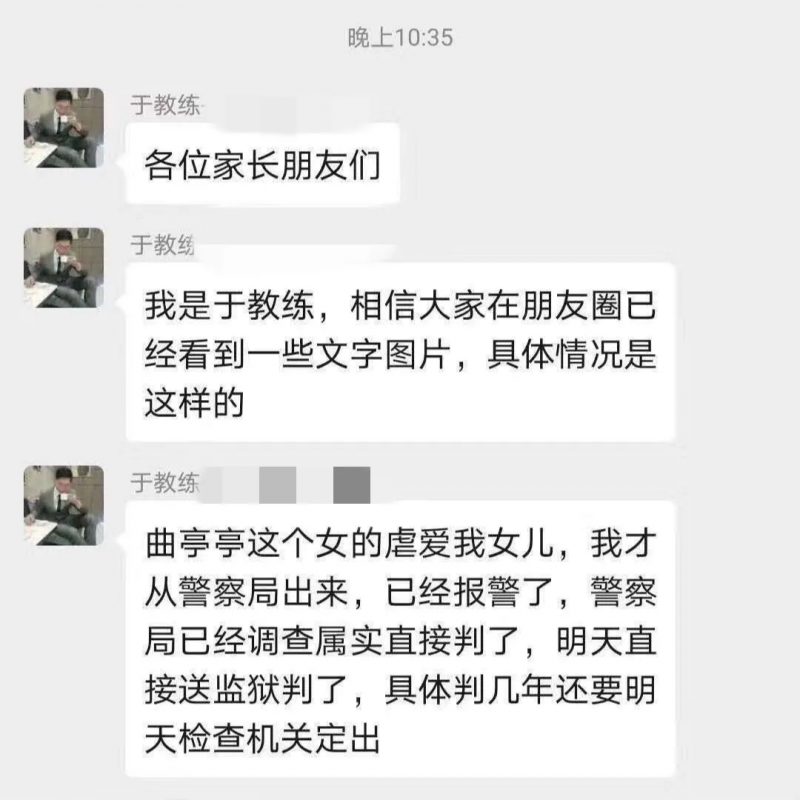Open avatar beside the 各位家长朋友们 message

(64, 127)
